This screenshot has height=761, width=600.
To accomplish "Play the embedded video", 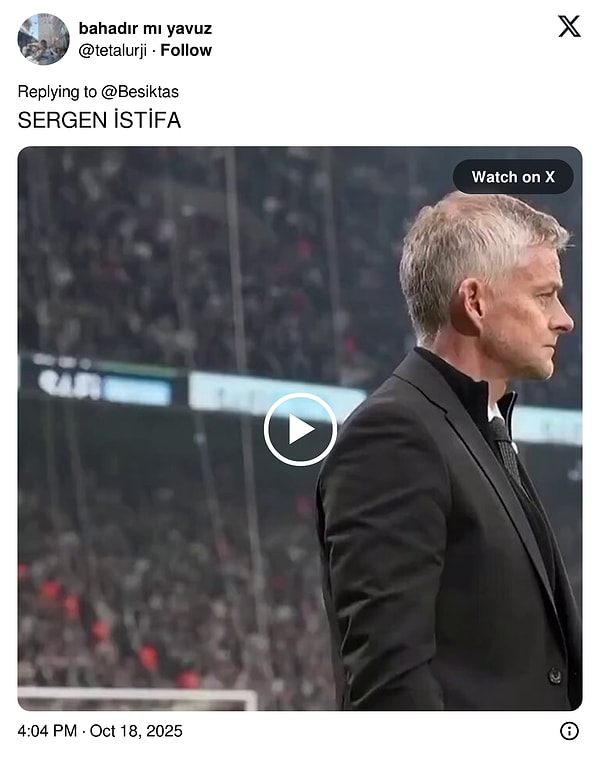I will (x=300, y=429).
